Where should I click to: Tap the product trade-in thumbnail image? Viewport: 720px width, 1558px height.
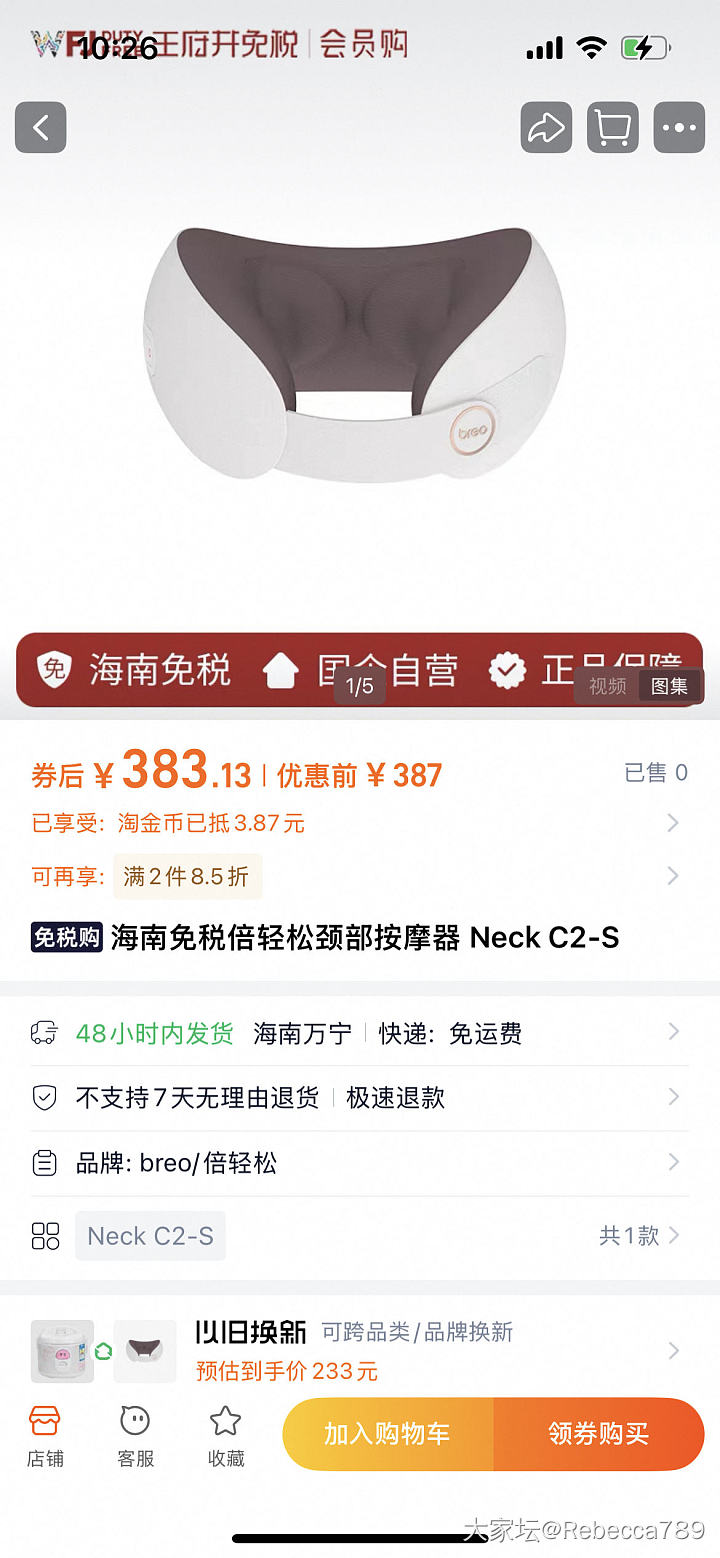pyautogui.click(x=145, y=1350)
